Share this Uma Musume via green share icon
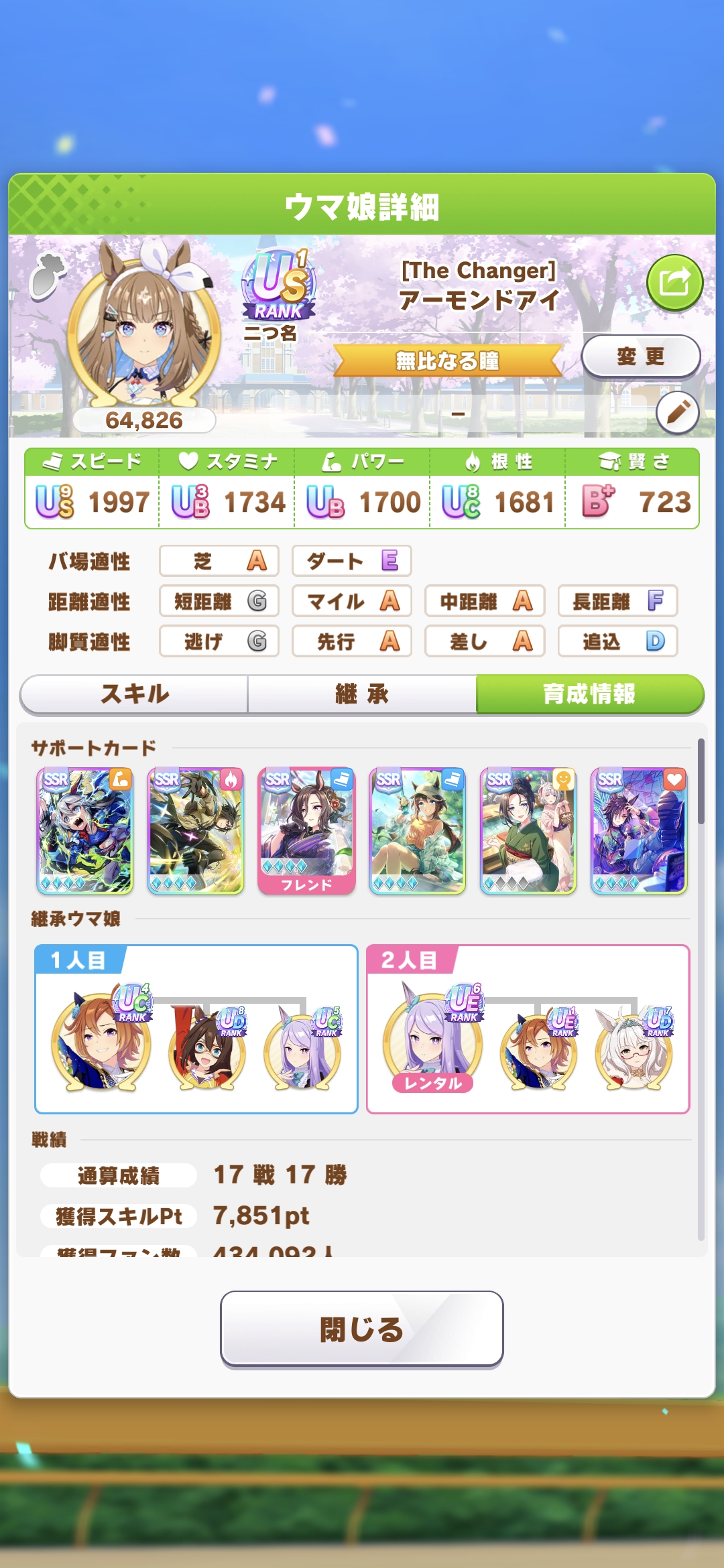This screenshot has height=1568, width=724. [x=674, y=282]
